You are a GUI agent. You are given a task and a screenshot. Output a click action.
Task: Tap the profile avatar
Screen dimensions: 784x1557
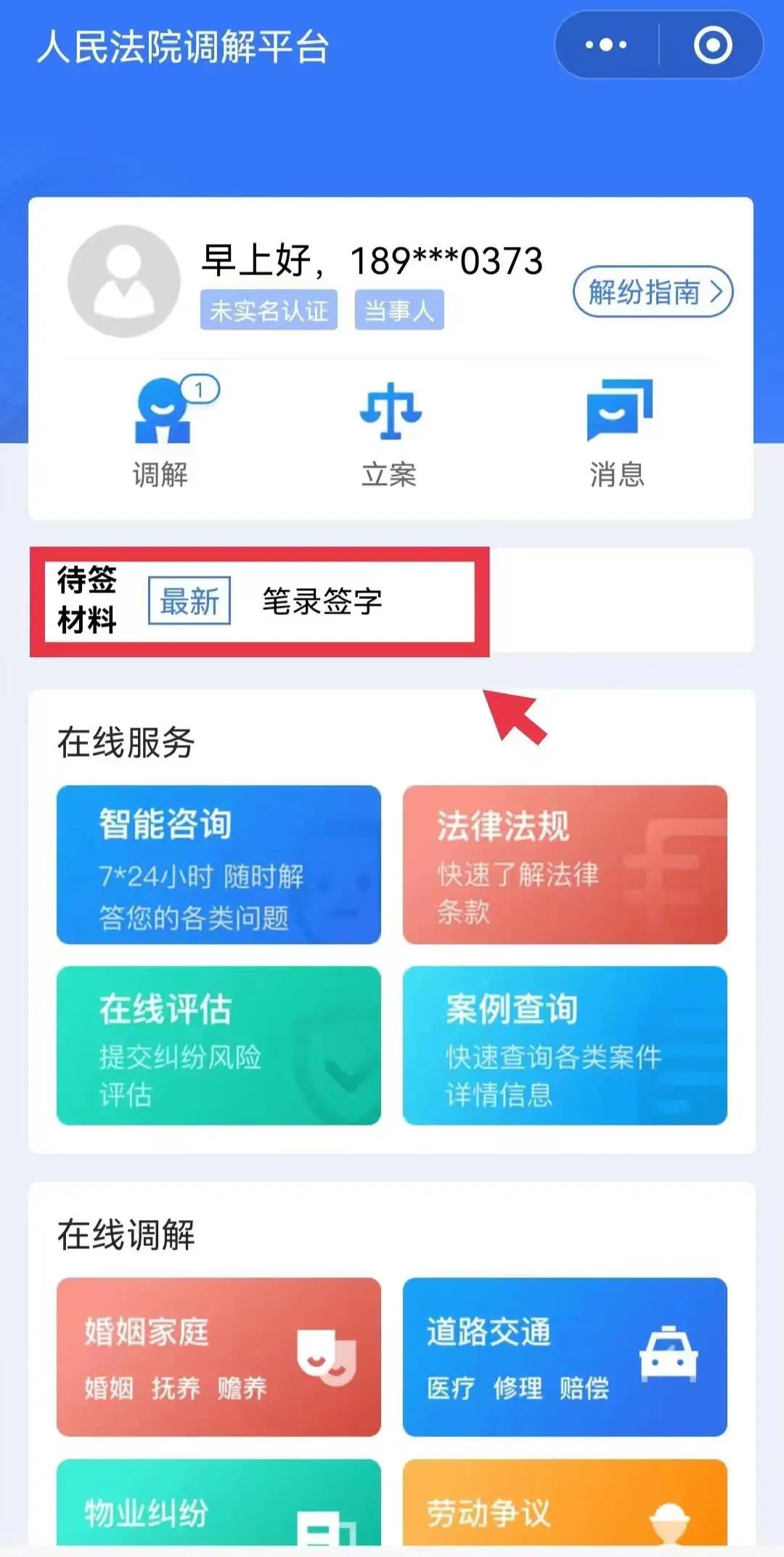[x=124, y=281]
